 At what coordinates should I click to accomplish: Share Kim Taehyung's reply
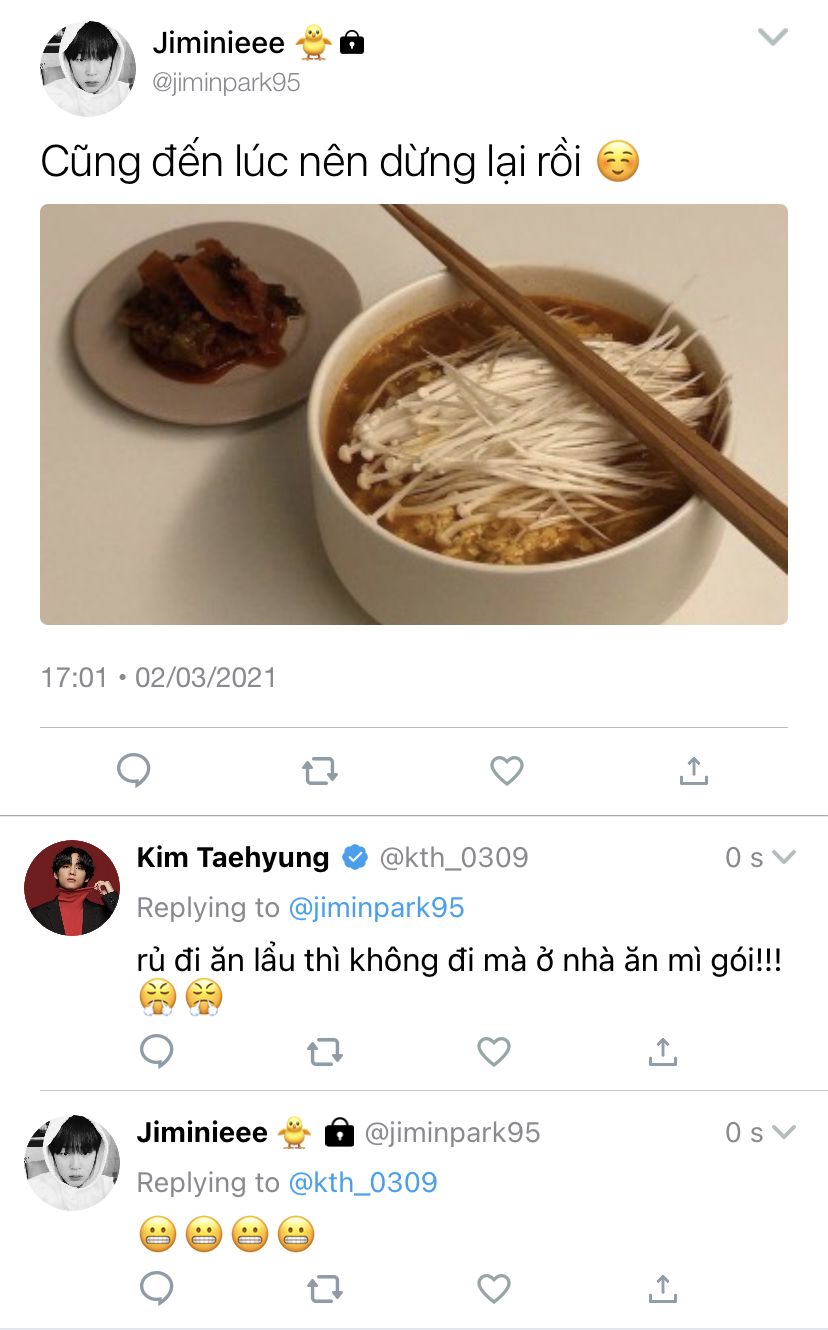pos(662,1052)
